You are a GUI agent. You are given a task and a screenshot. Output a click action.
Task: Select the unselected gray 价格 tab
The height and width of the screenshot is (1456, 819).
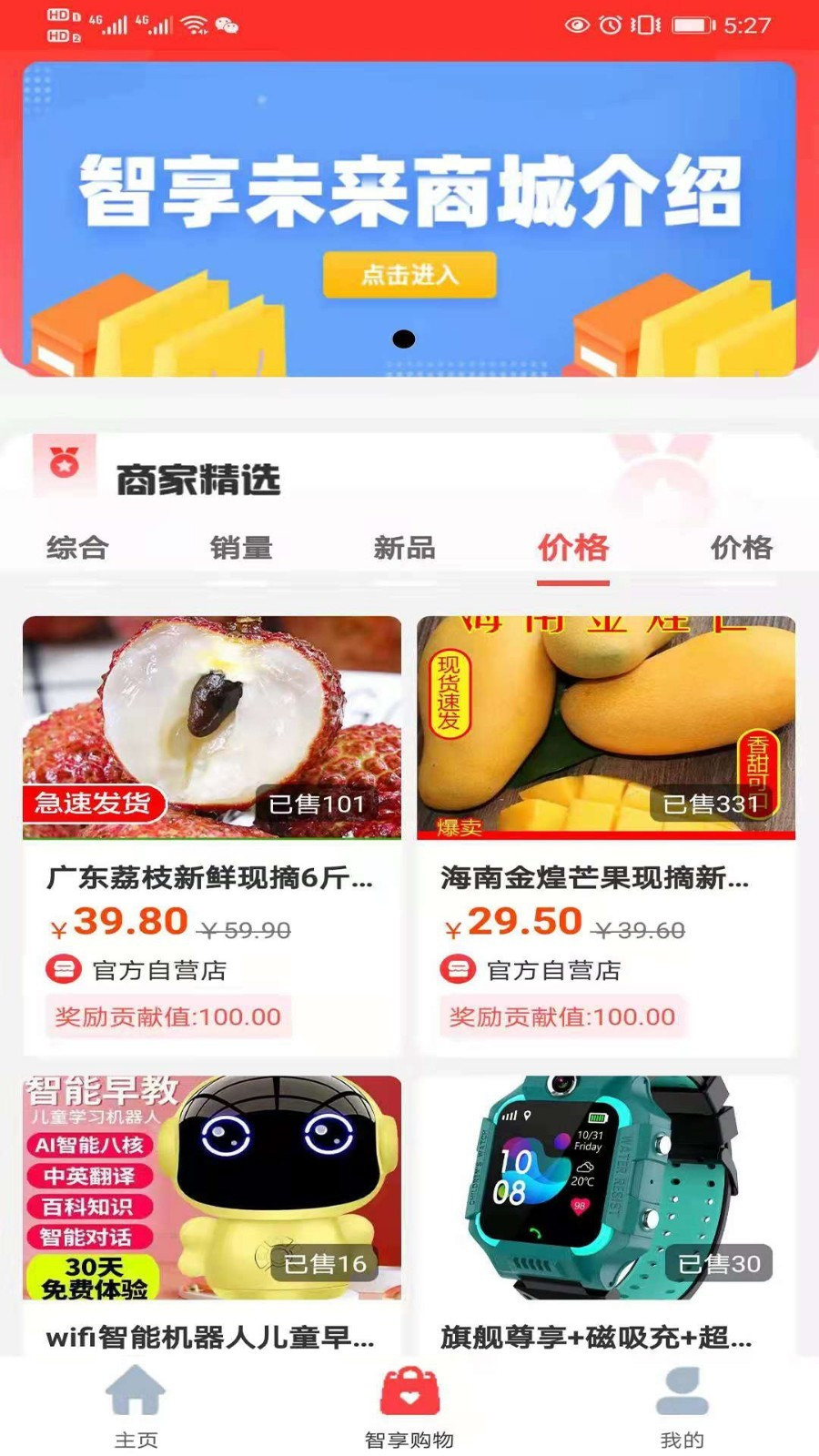741,548
